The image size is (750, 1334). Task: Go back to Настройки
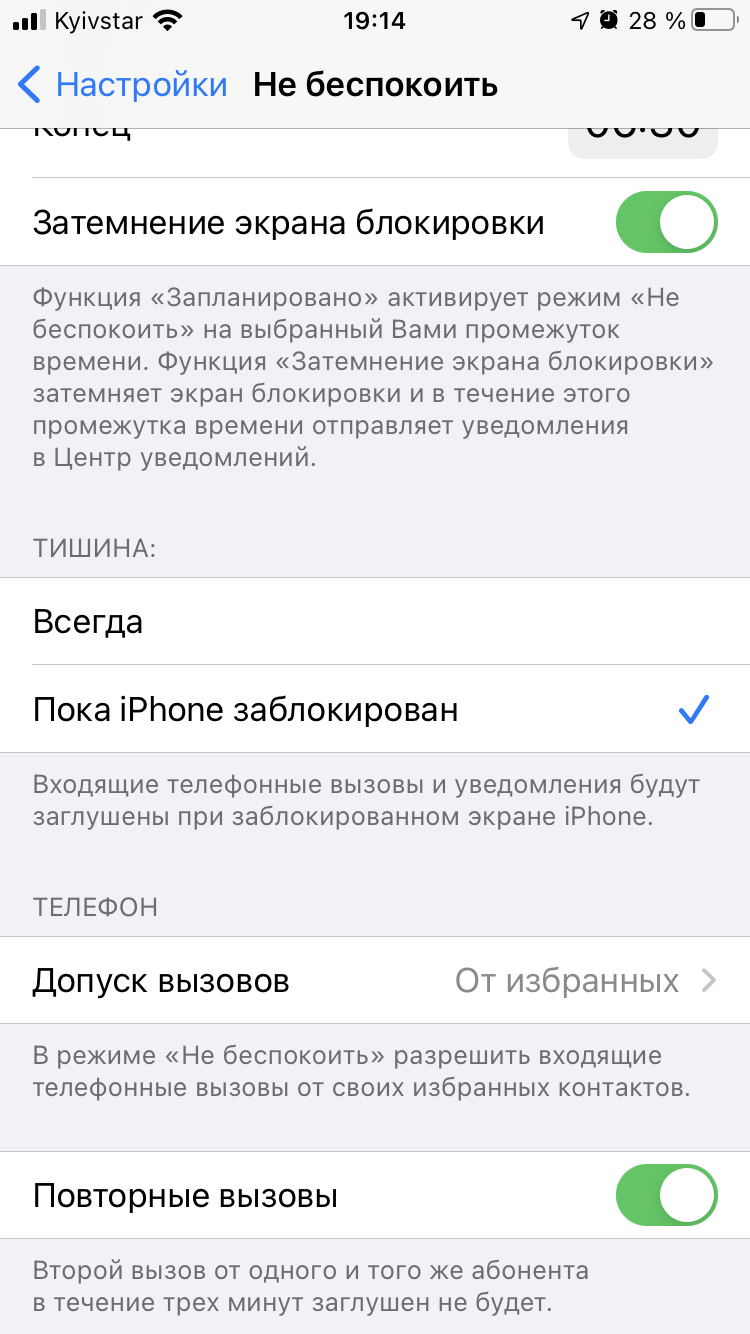click(122, 85)
